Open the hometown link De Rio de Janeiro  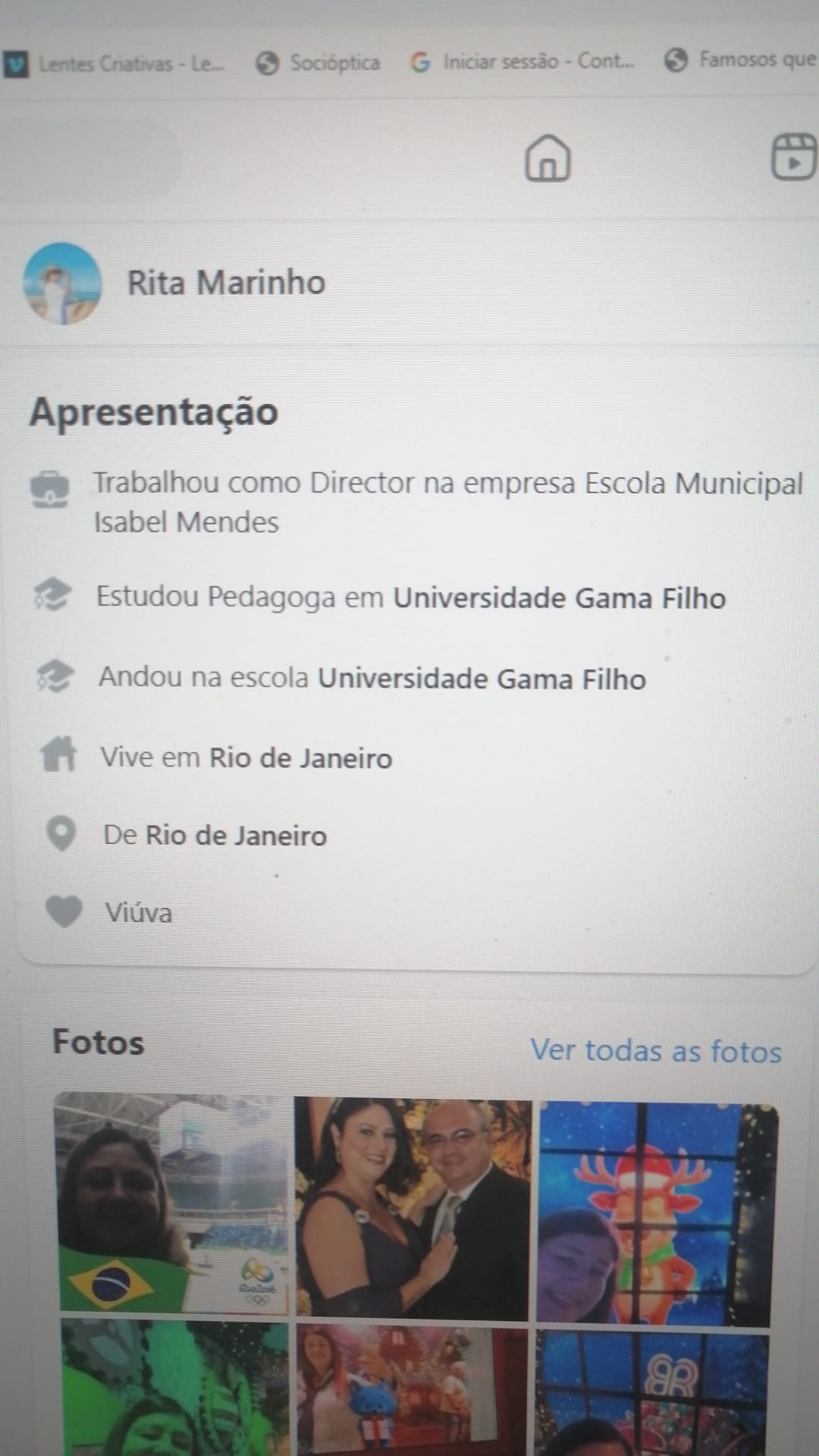click(236, 836)
